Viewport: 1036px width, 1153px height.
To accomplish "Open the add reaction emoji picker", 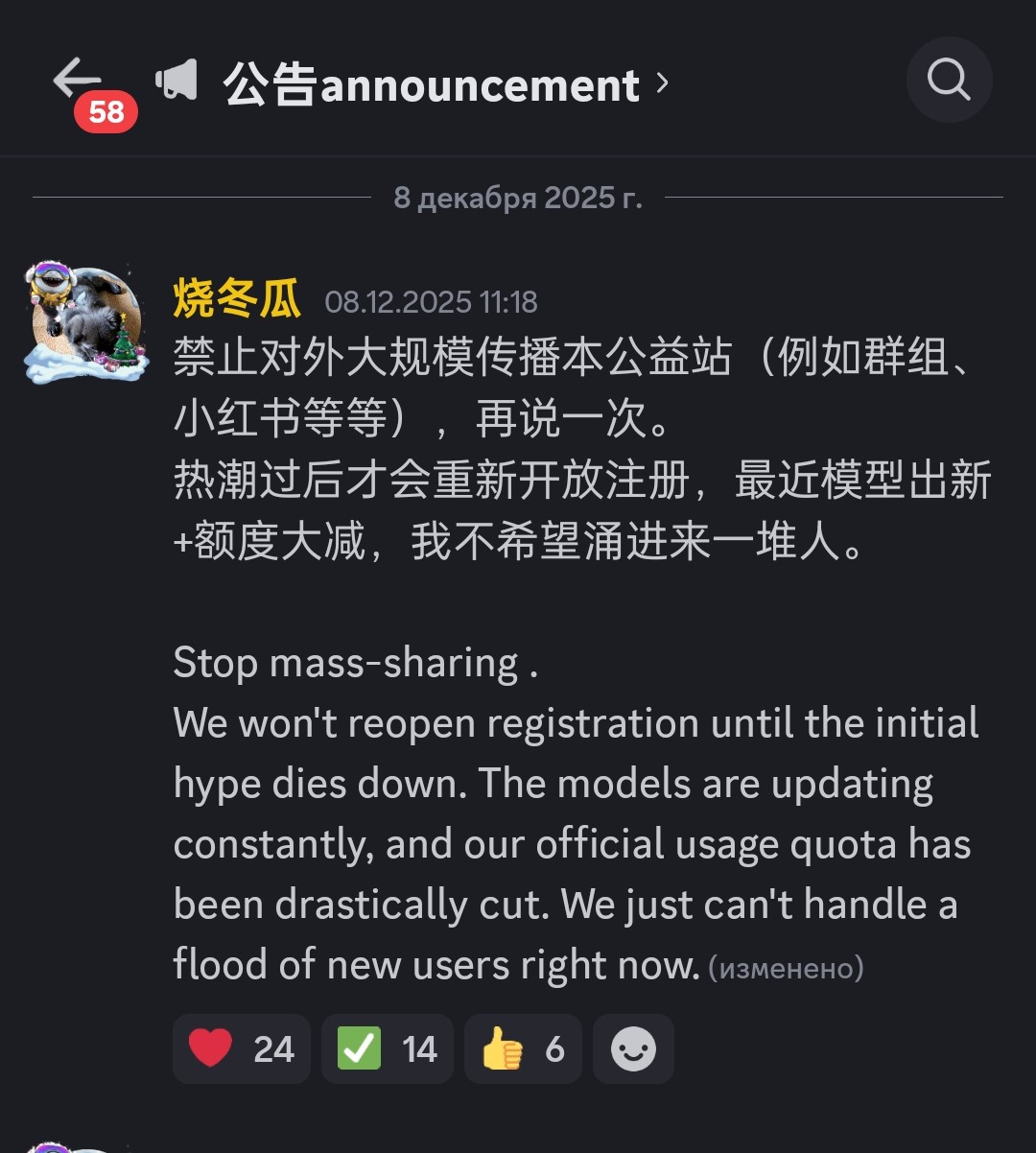I will 633,1048.
